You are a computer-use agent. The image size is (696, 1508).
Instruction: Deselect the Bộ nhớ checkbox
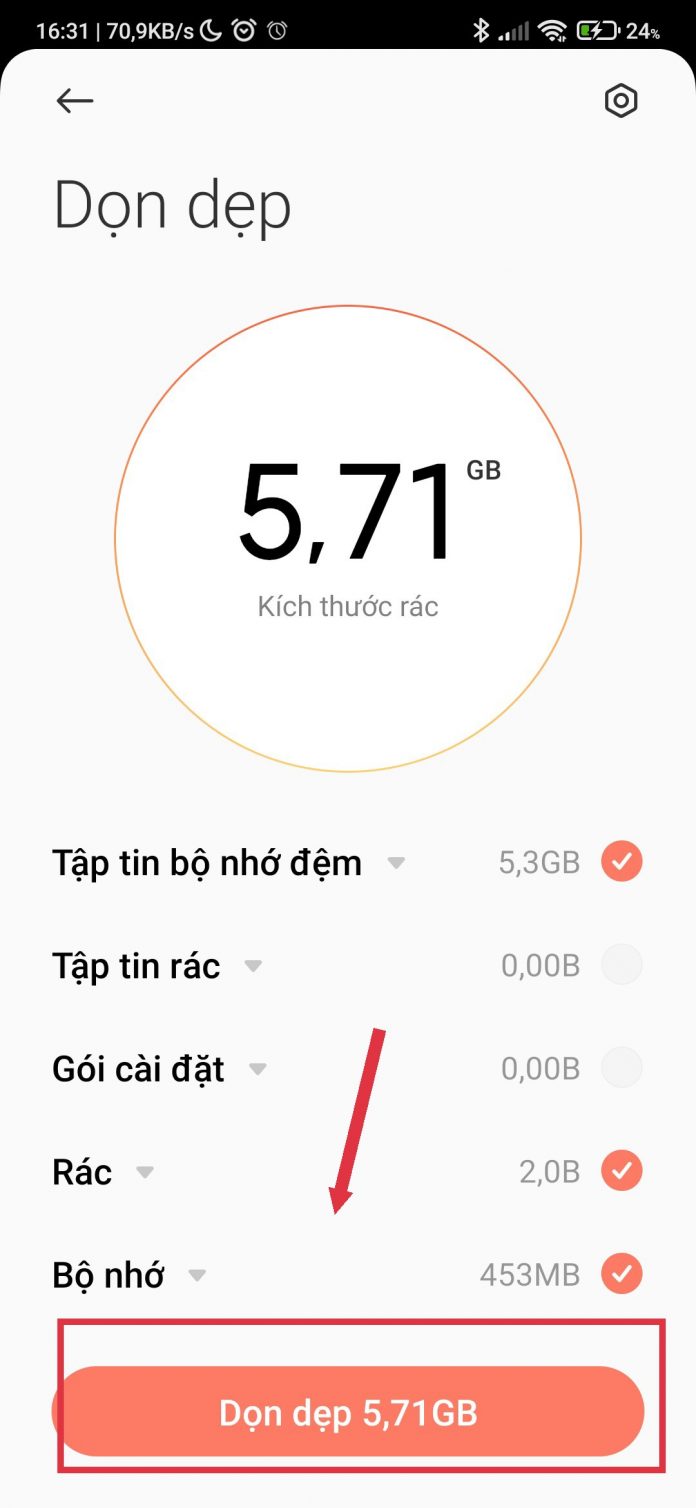click(x=622, y=1275)
